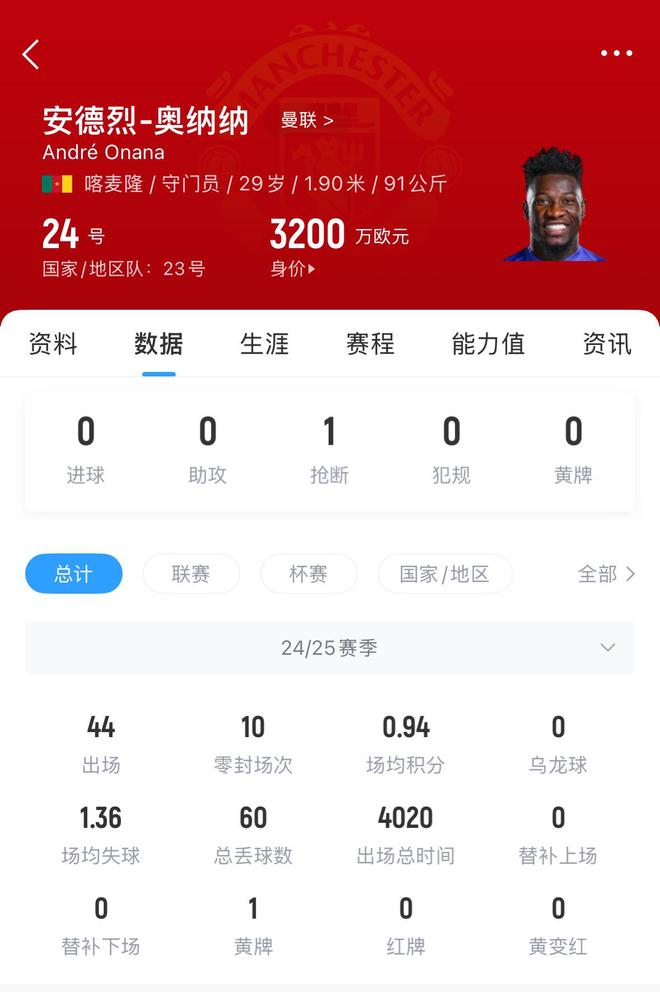
Task: Expand the 24/25赛季 season dropdown
Action: (330, 648)
